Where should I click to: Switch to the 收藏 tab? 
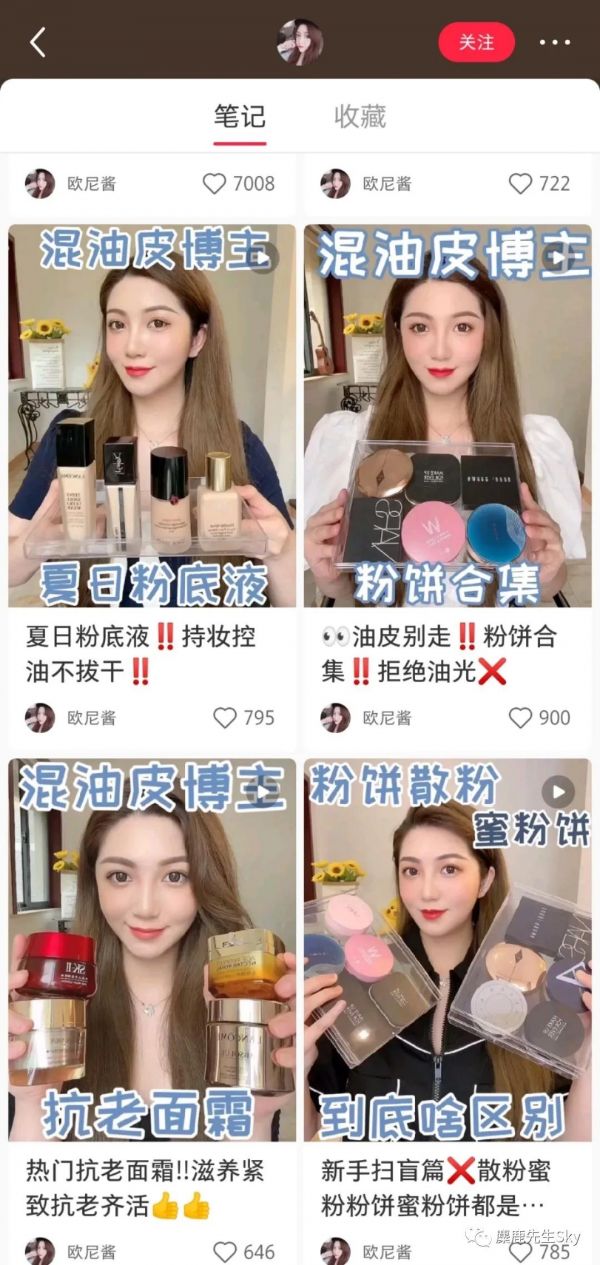[360, 116]
